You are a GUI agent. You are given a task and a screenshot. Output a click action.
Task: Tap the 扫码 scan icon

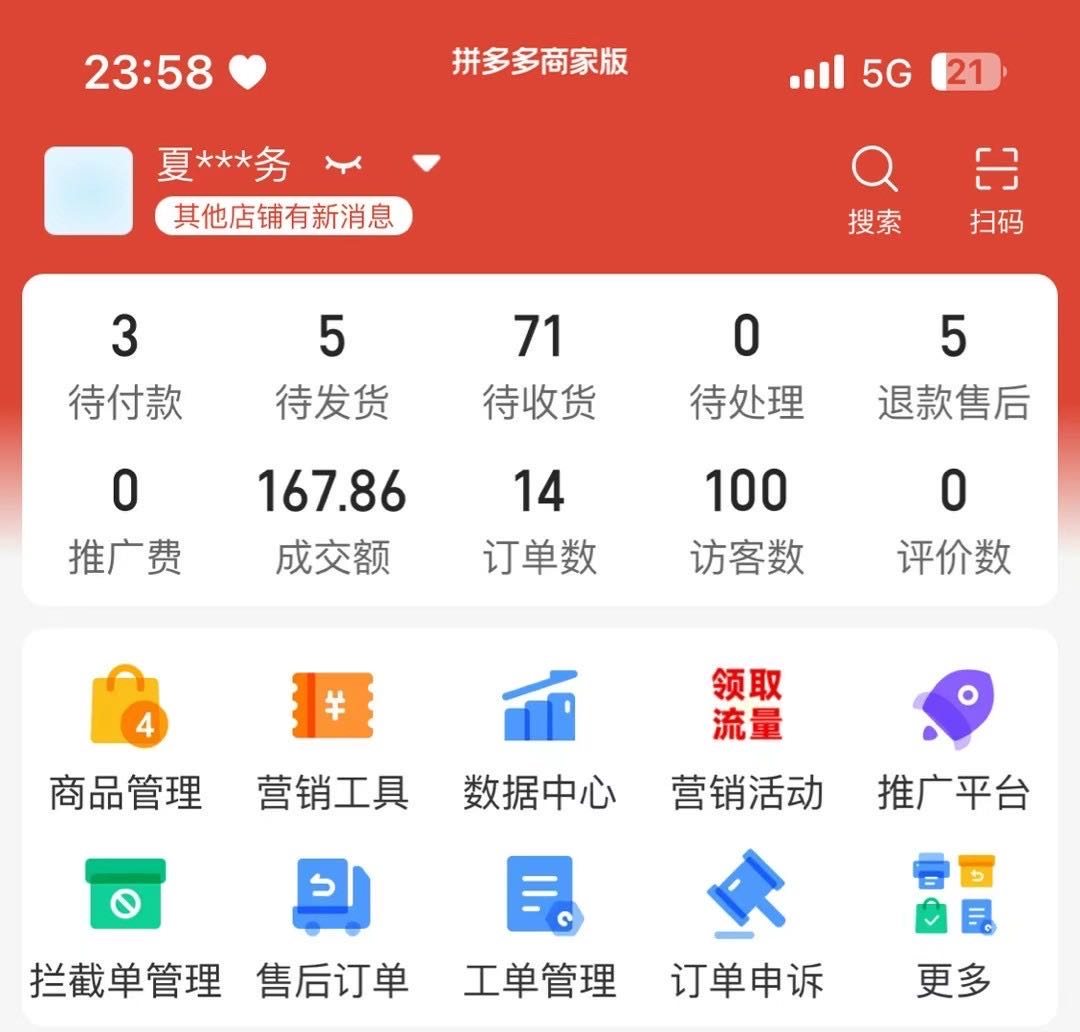(x=996, y=190)
